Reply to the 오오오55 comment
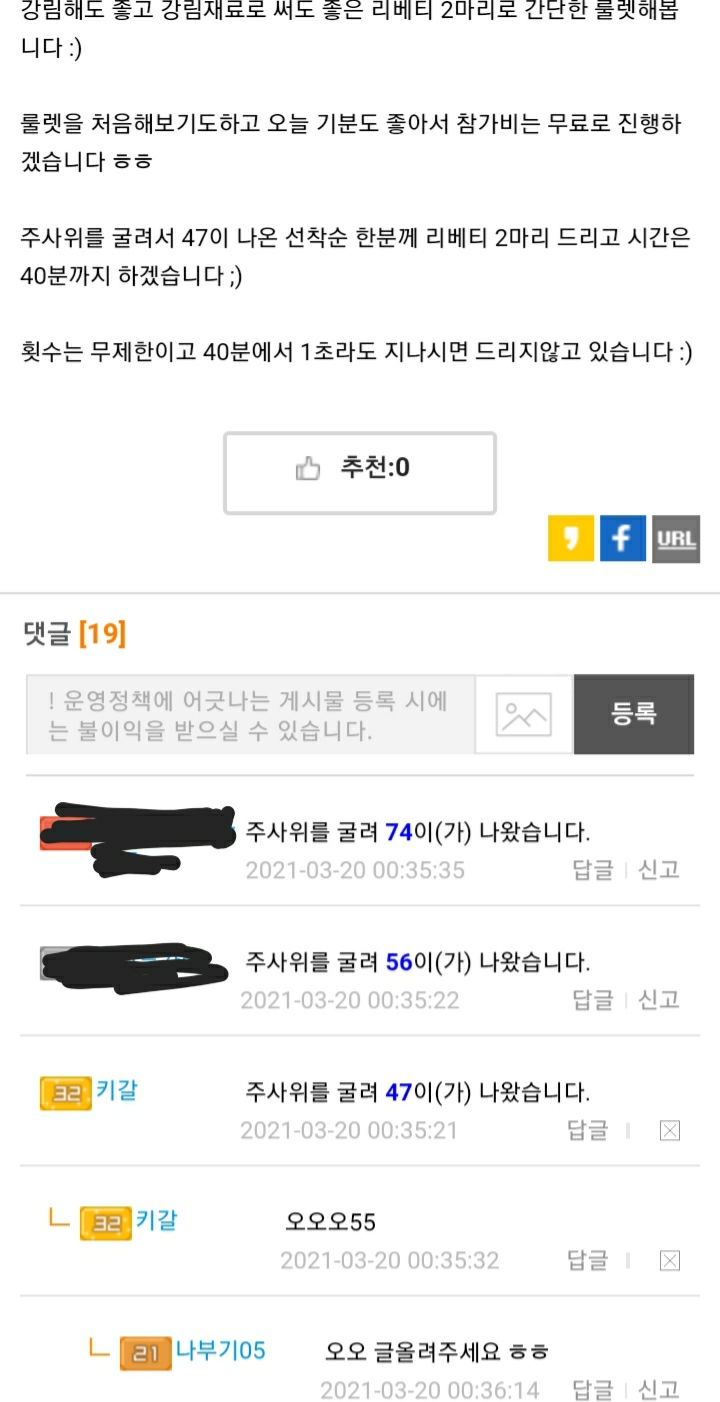 click(x=588, y=1260)
